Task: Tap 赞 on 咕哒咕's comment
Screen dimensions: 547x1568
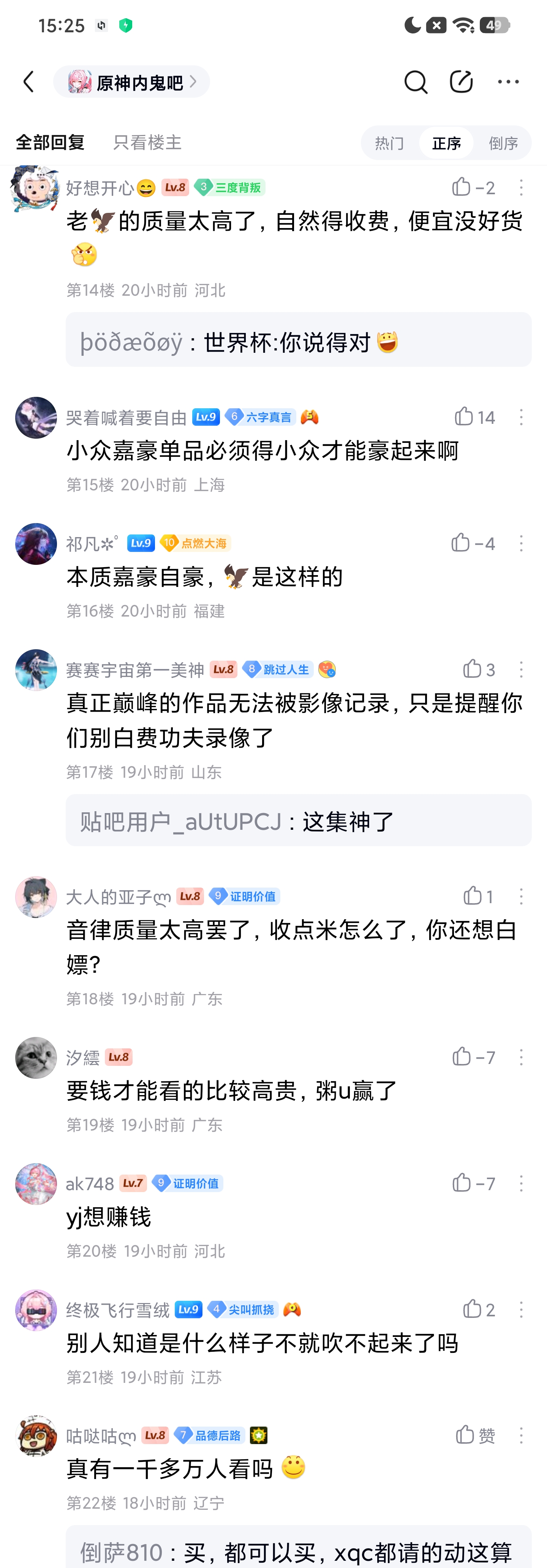Action: point(475,1435)
